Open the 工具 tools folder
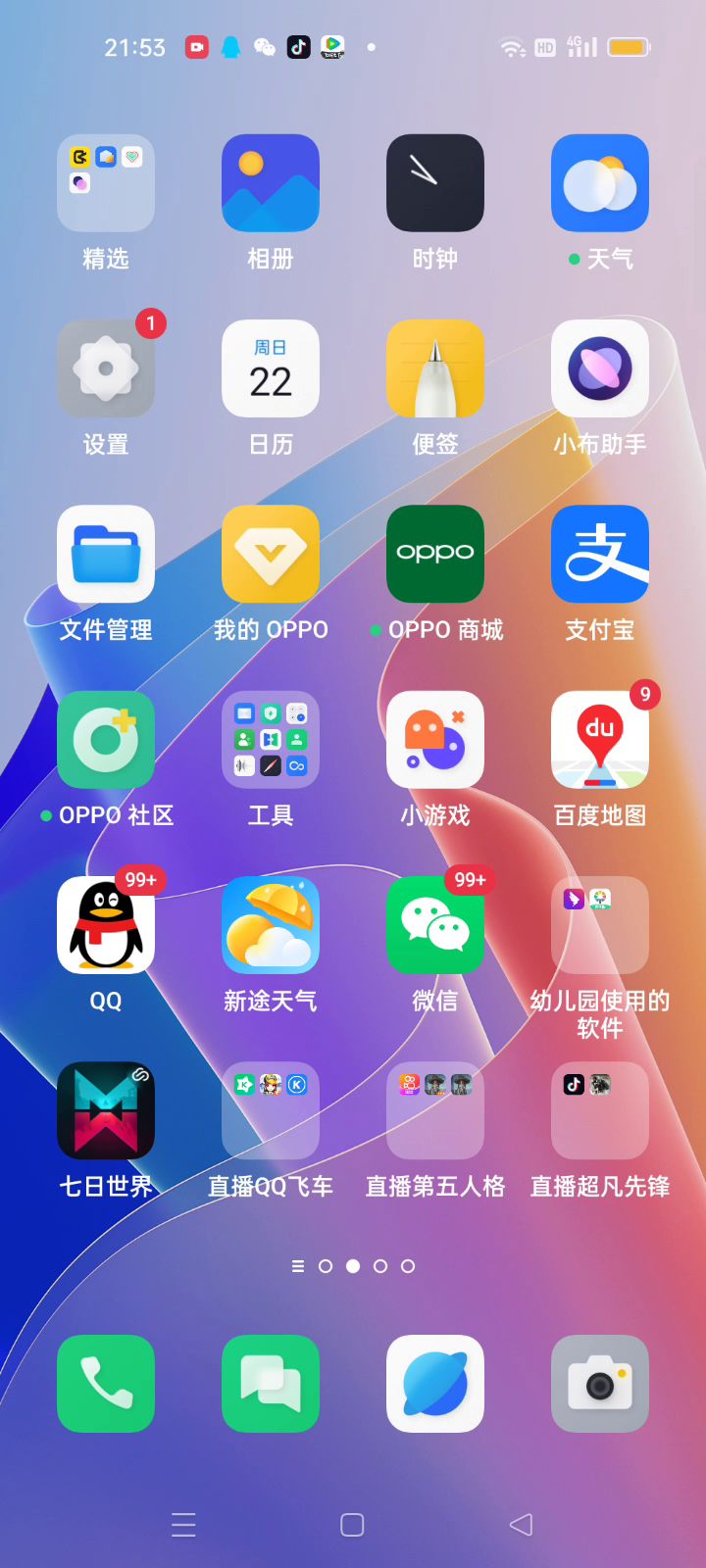Image resolution: width=706 pixels, height=1568 pixels. [x=271, y=739]
